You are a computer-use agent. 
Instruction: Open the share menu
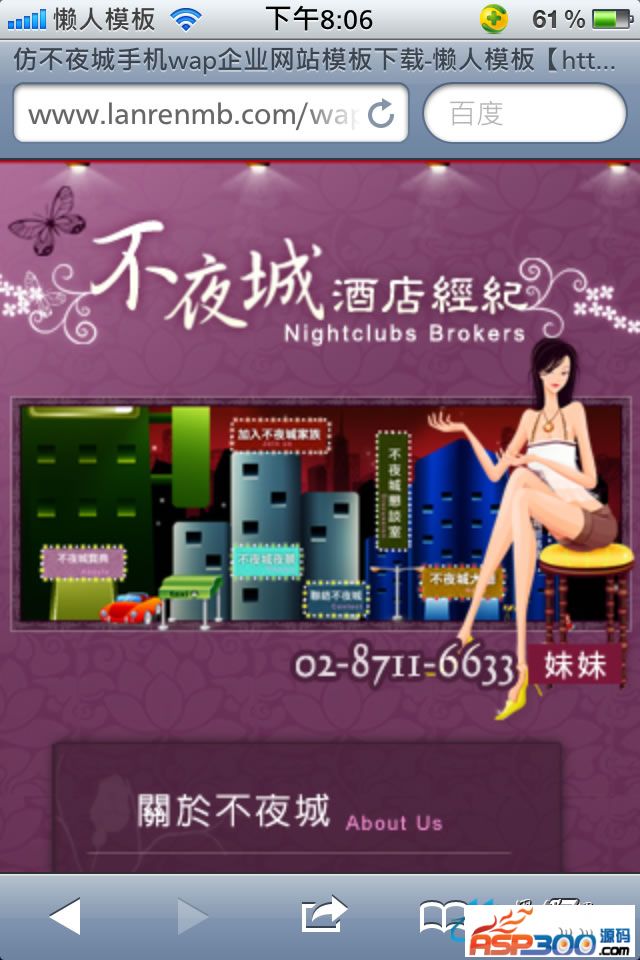(323, 915)
